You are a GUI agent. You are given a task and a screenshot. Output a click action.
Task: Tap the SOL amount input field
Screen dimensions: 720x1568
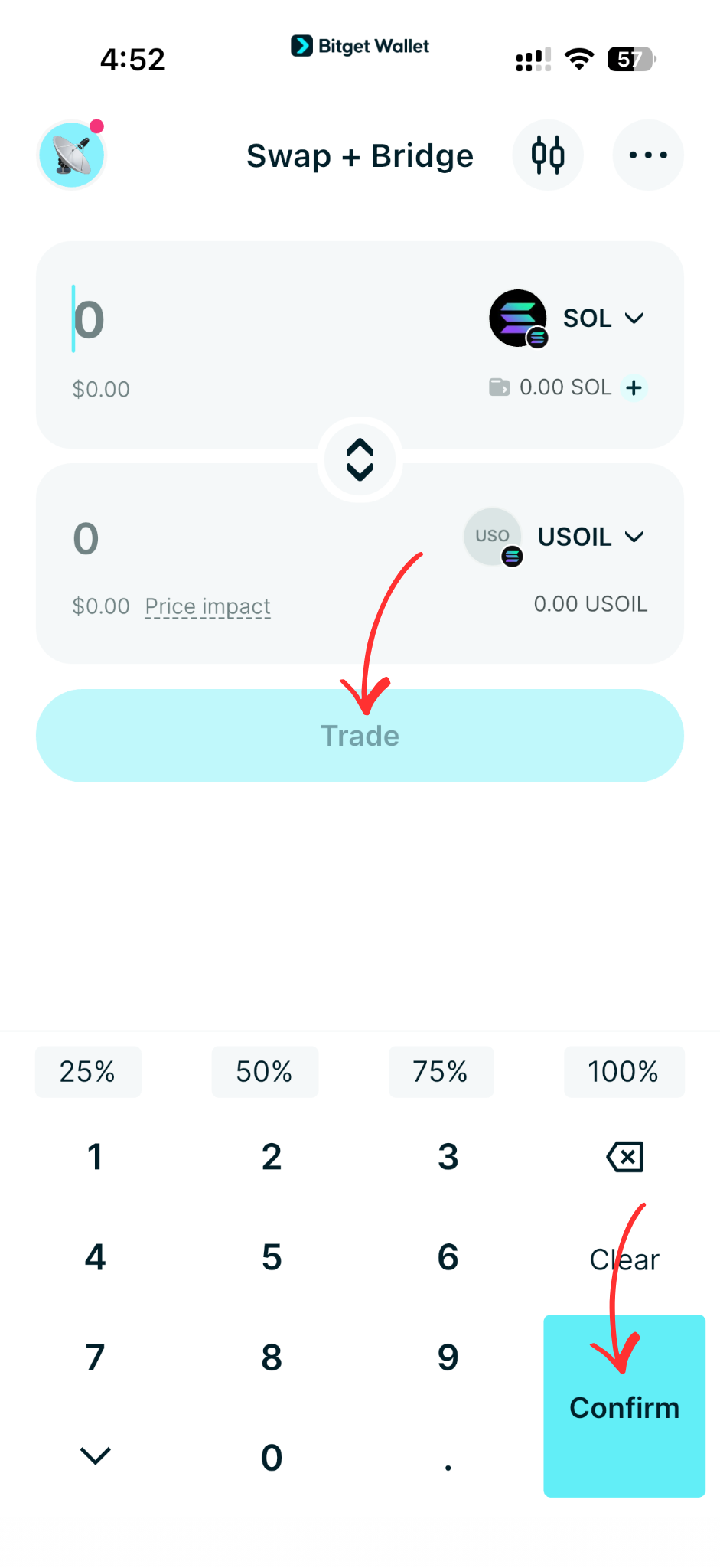click(88, 318)
